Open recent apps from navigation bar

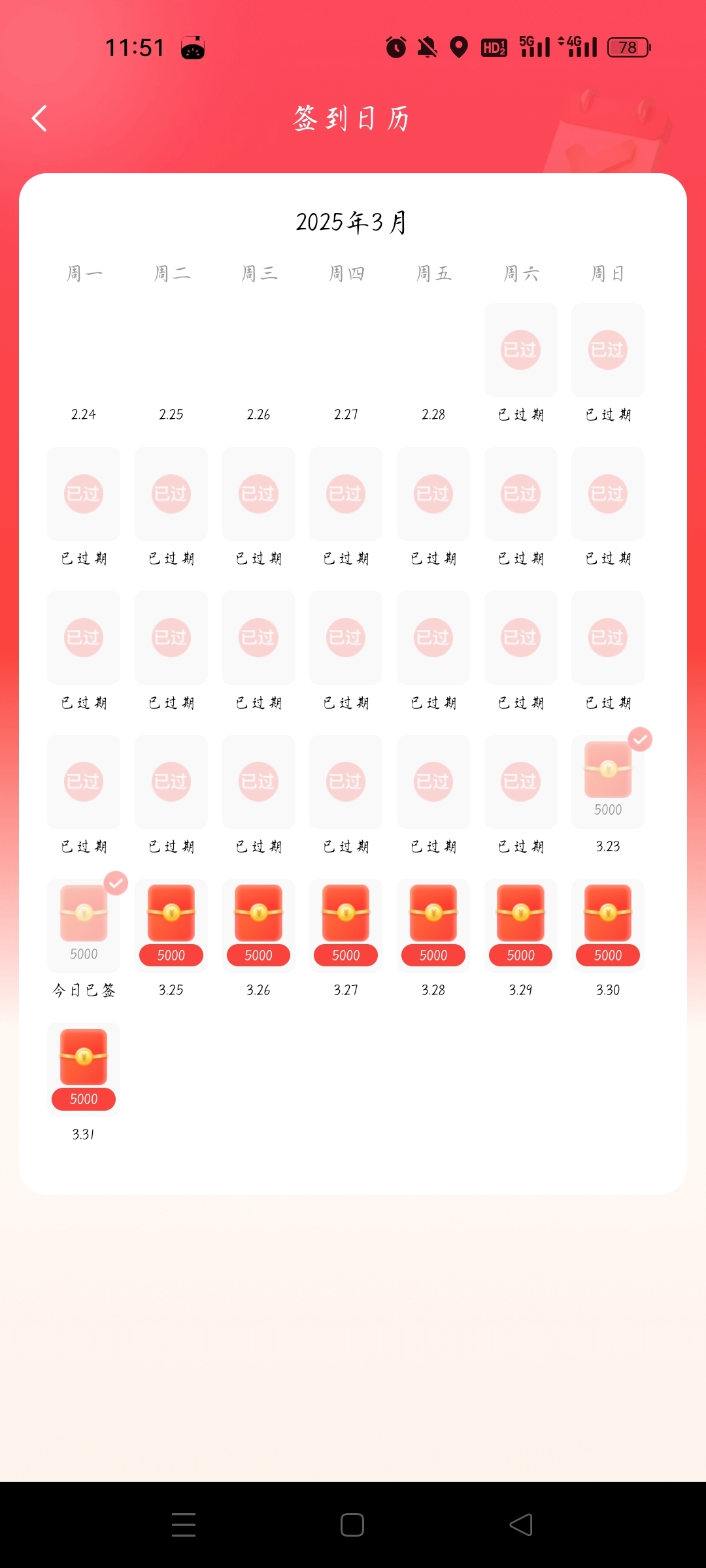pos(184,1525)
